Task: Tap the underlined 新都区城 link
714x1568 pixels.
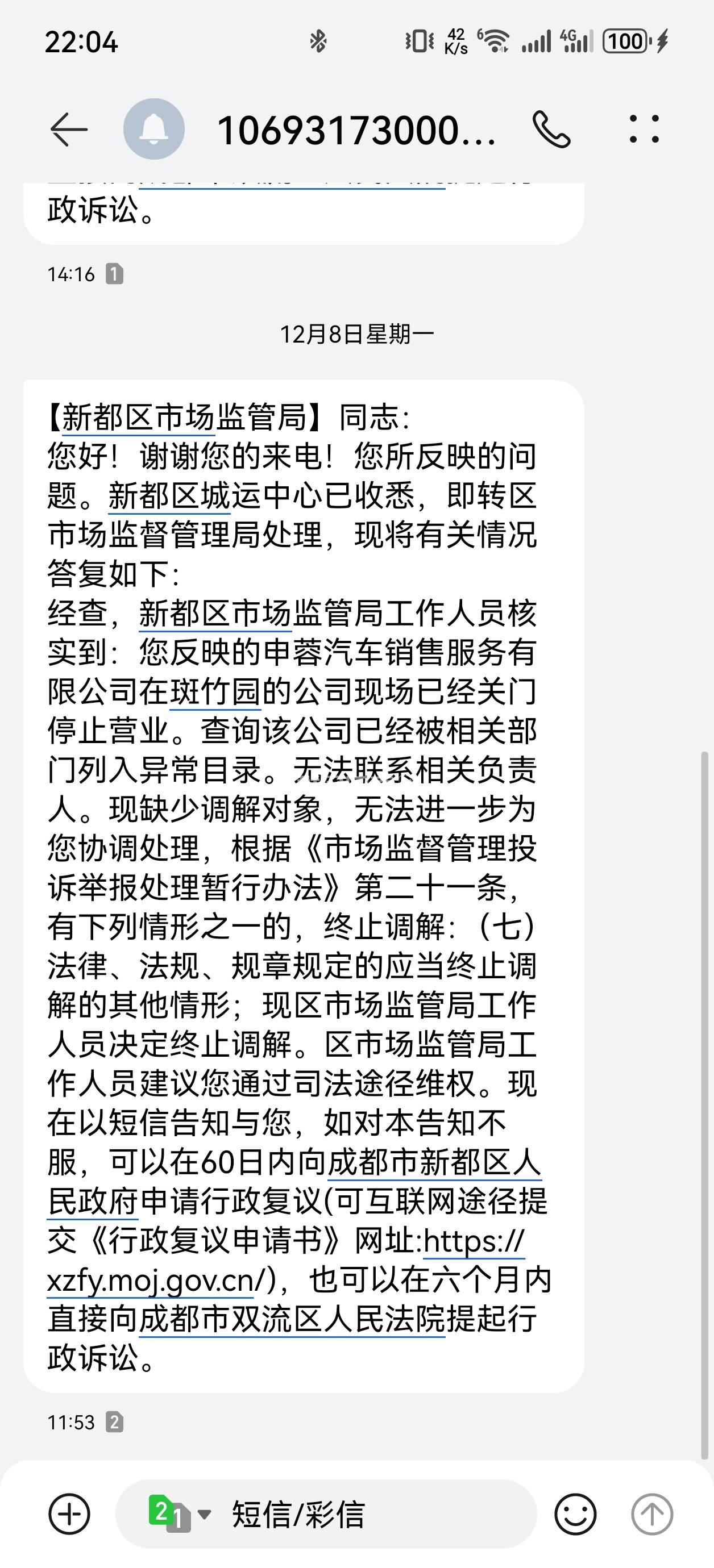Action: tap(169, 496)
